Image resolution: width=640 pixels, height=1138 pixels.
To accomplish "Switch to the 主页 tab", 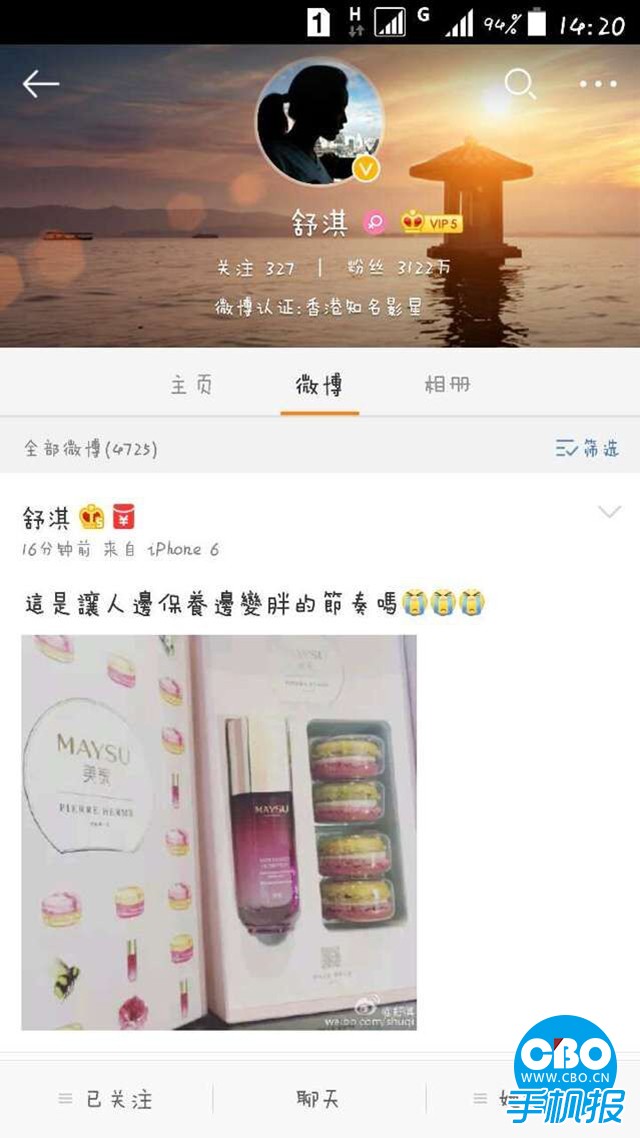I will pyautogui.click(x=191, y=385).
